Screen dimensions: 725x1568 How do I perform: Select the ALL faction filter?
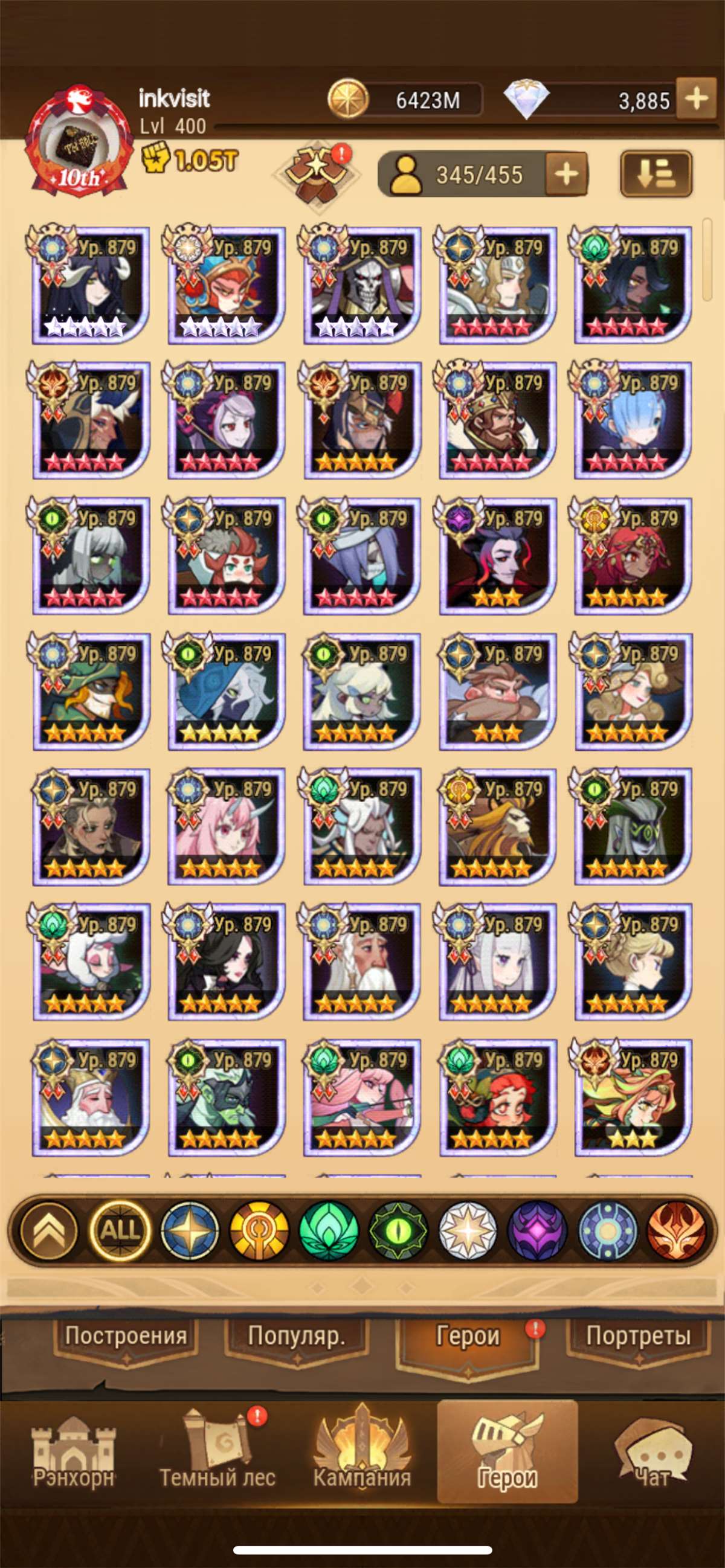pos(120,1230)
